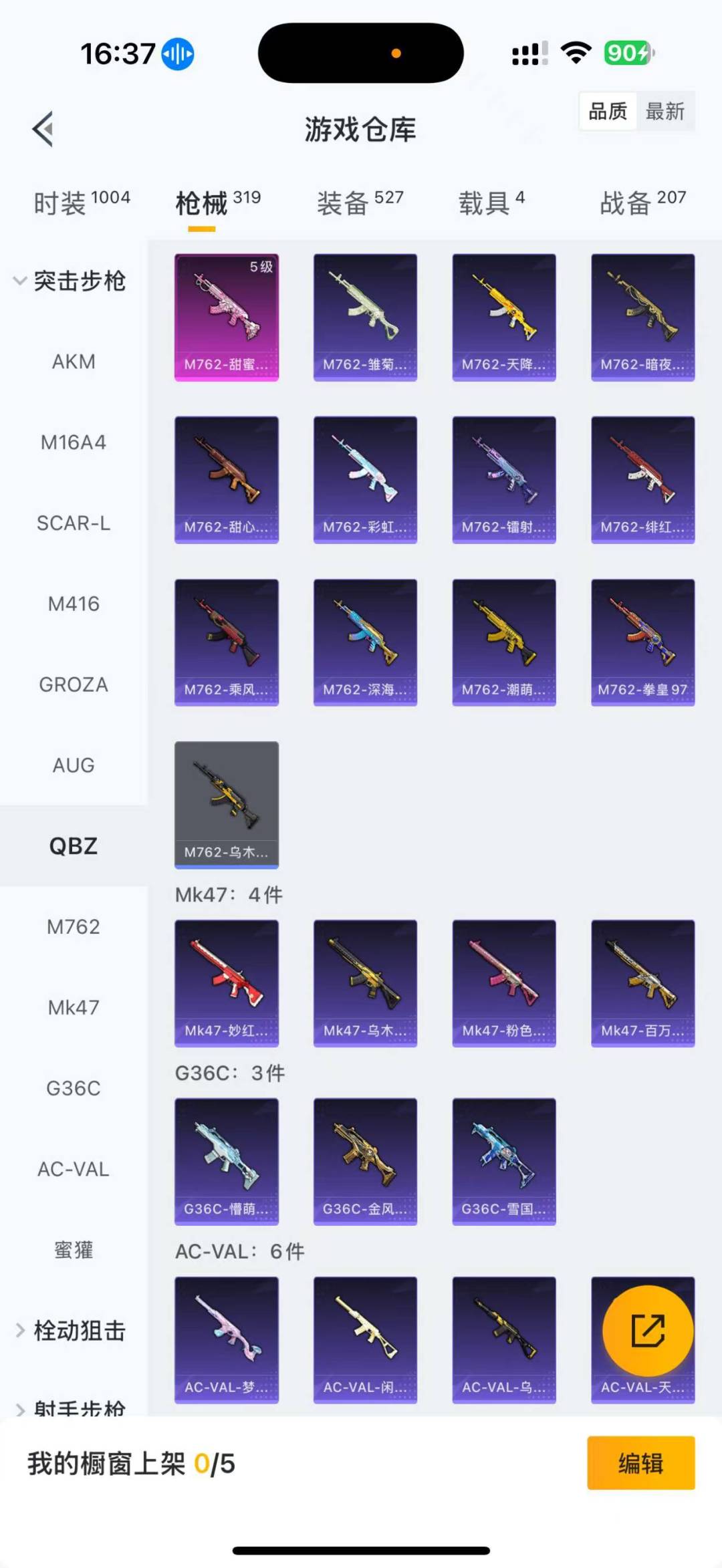The image size is (722, 1568).
Task: Select AKM in the sidebar
Action: tap(74, 362)
